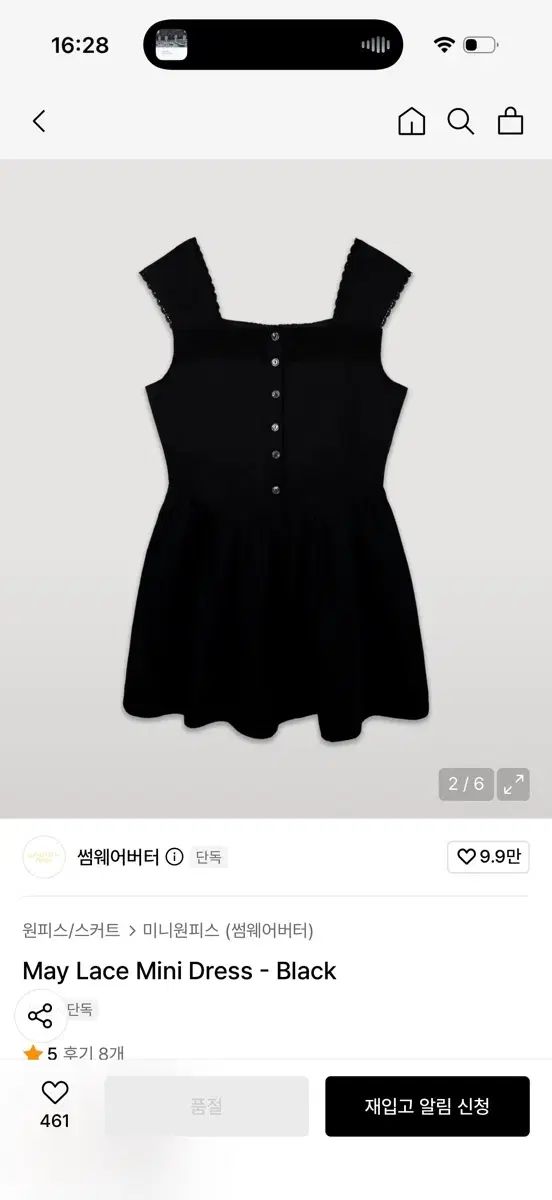Show brand info via the circled i icon
The height and width of the screenshot is (1200, 552).
175,857
